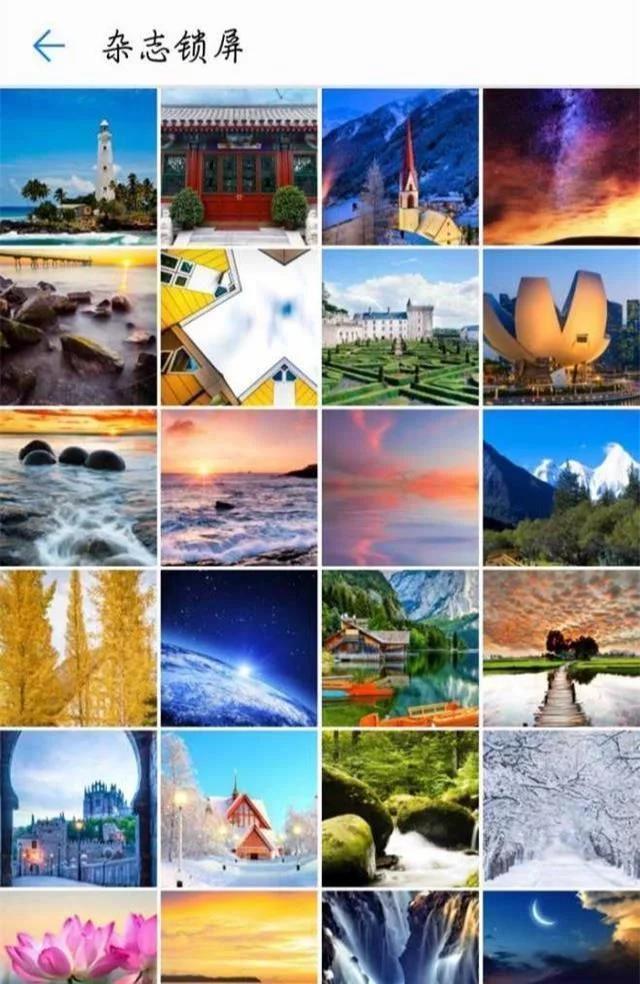Open the lighthouse on the beach wallpaper
640x984 pixels.
(x=78, y=166)
